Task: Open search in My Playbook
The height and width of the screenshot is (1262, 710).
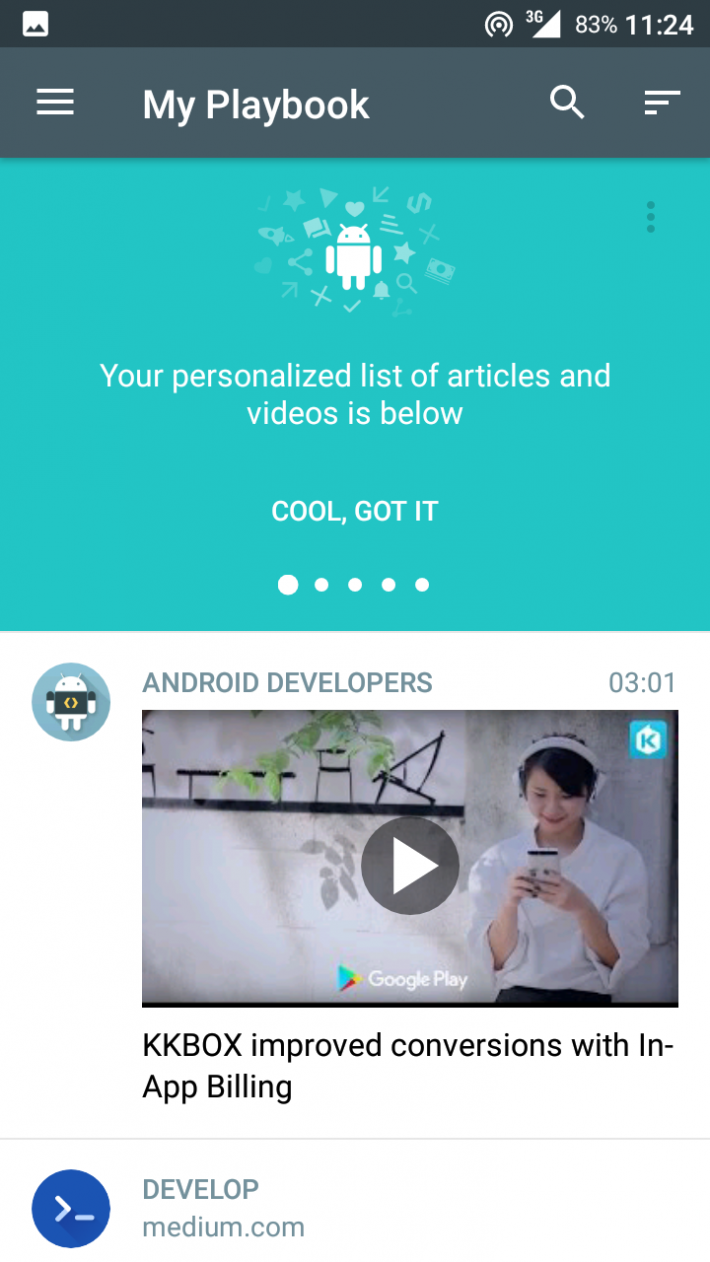Action: click(x=567, y=103)
